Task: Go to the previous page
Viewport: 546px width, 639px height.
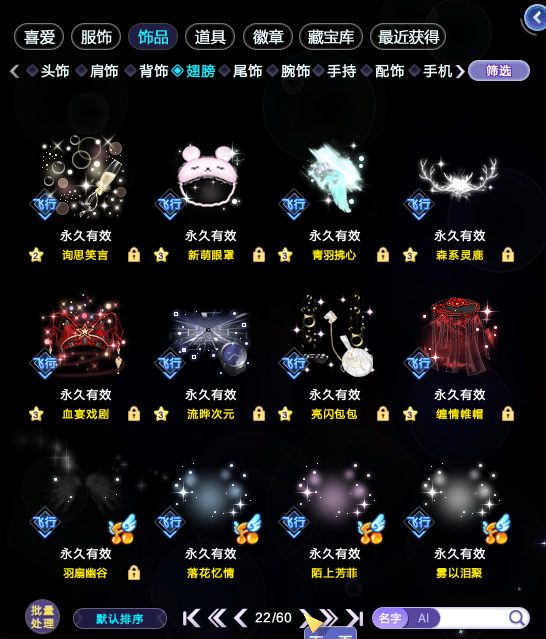Action: coord(240,618)
